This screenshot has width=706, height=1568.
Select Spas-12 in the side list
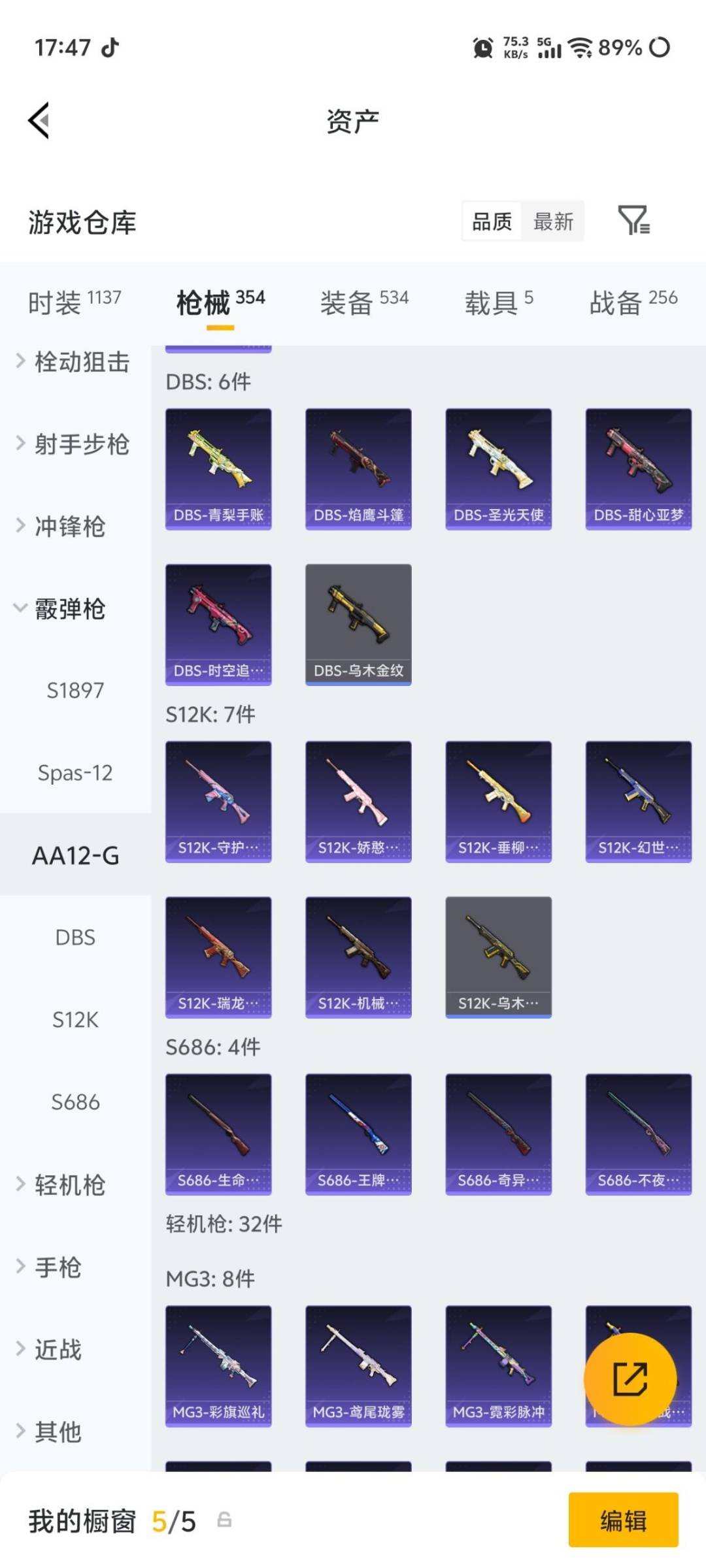click(x=75, y=773)
